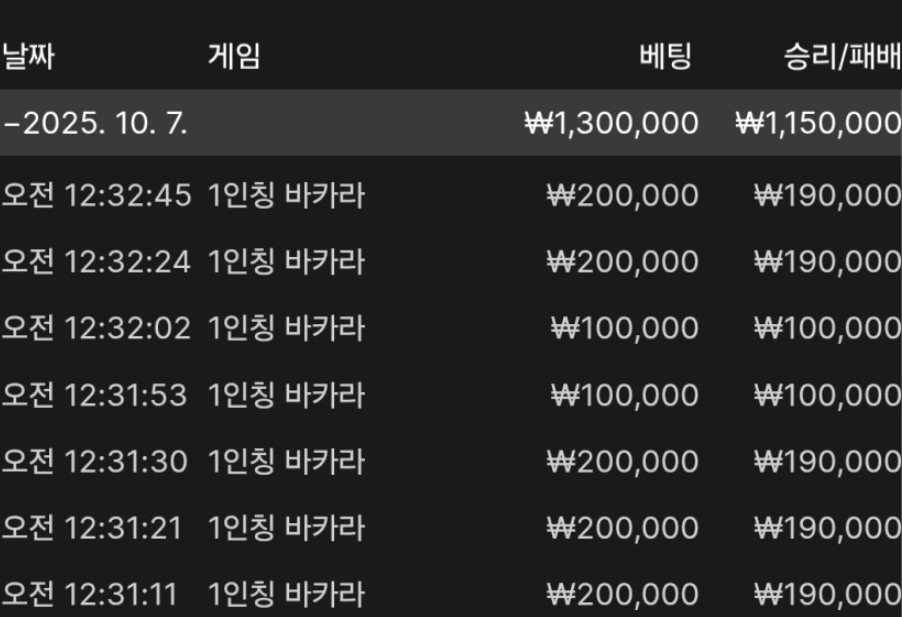Show details for the 12:31:21 bet
Viewport: 902px width, 617px height.
click(x=450, y=528)
